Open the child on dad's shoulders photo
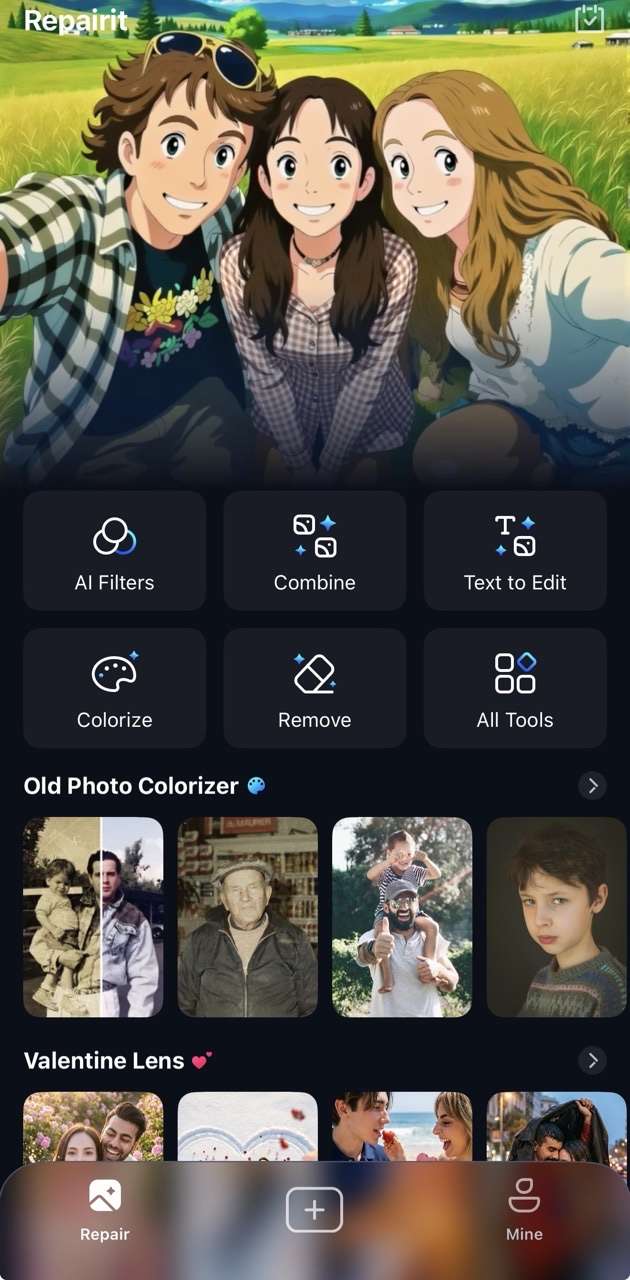 pos(402,917)
